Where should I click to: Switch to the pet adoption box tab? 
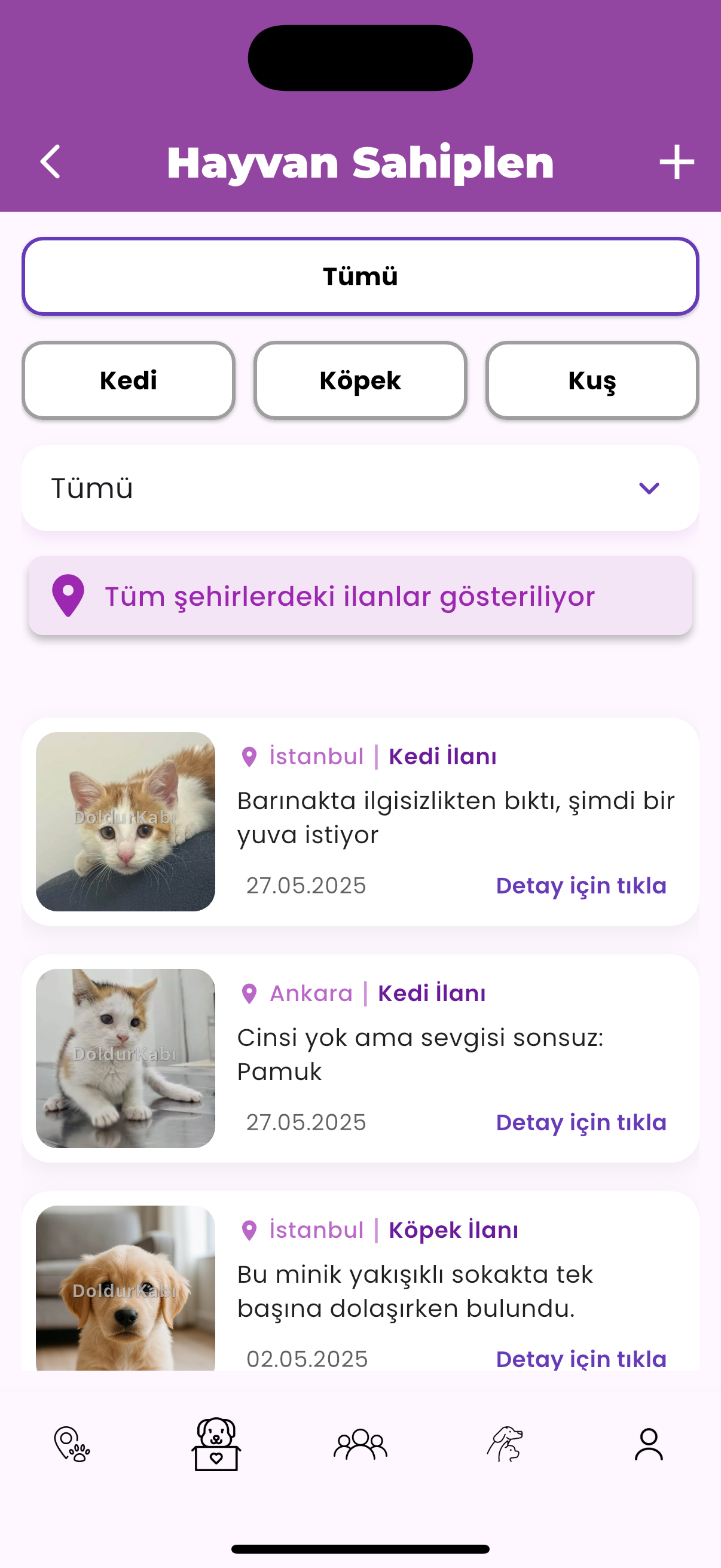(x=216, y=1444)
